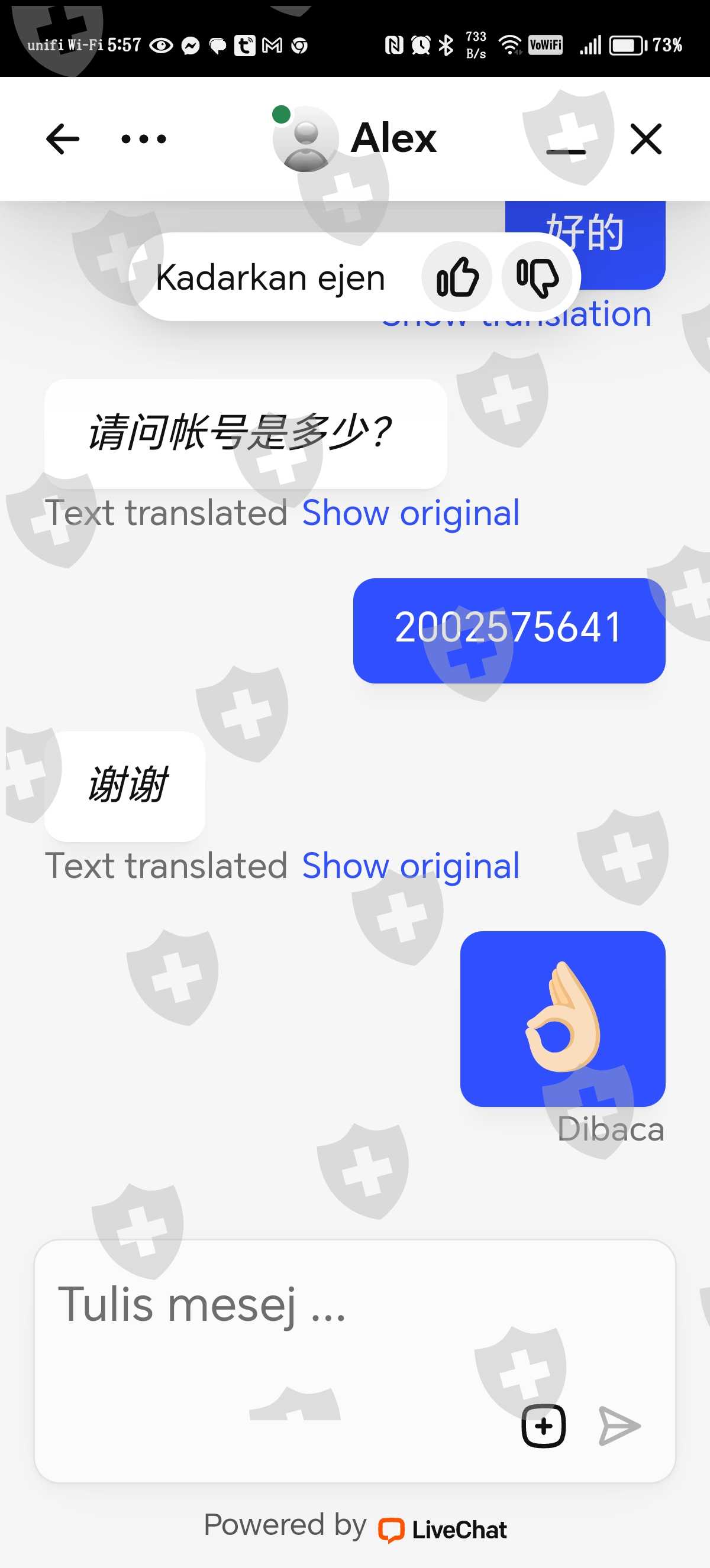Viewport: 710px width, 1568px height.
Task: Rate the agent with thumbs up
Action: [457, 277]
